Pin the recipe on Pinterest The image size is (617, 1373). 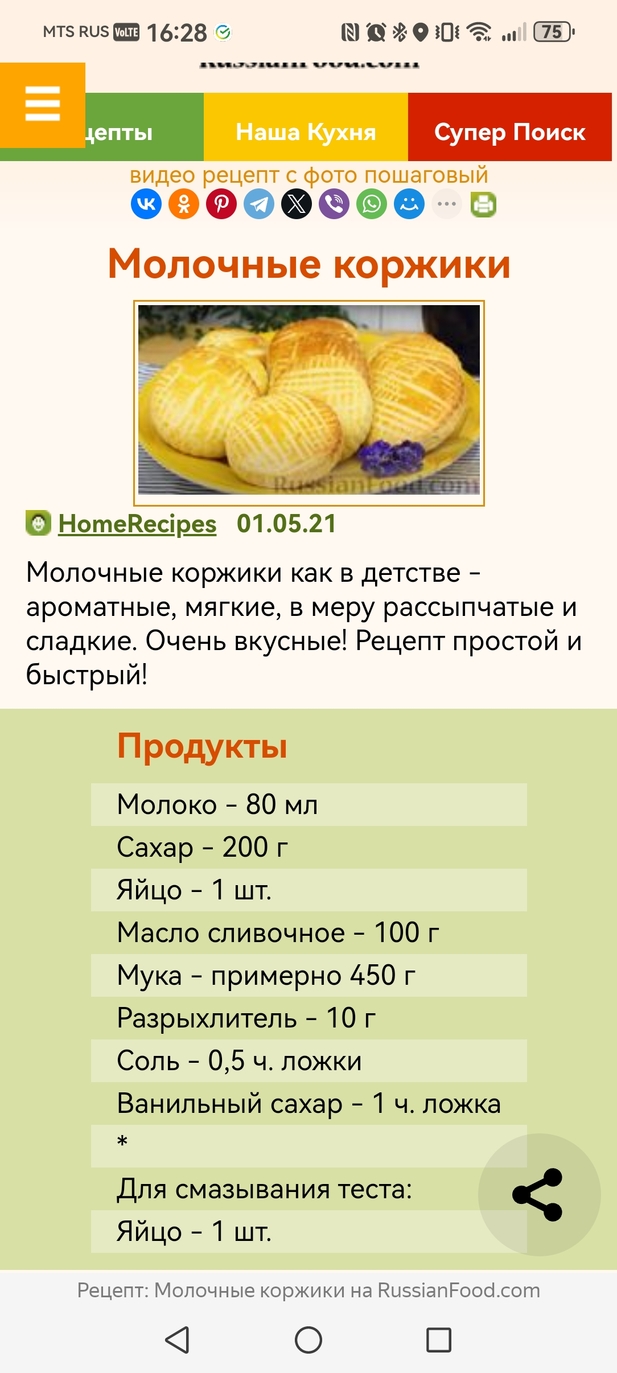click(221, 205)
